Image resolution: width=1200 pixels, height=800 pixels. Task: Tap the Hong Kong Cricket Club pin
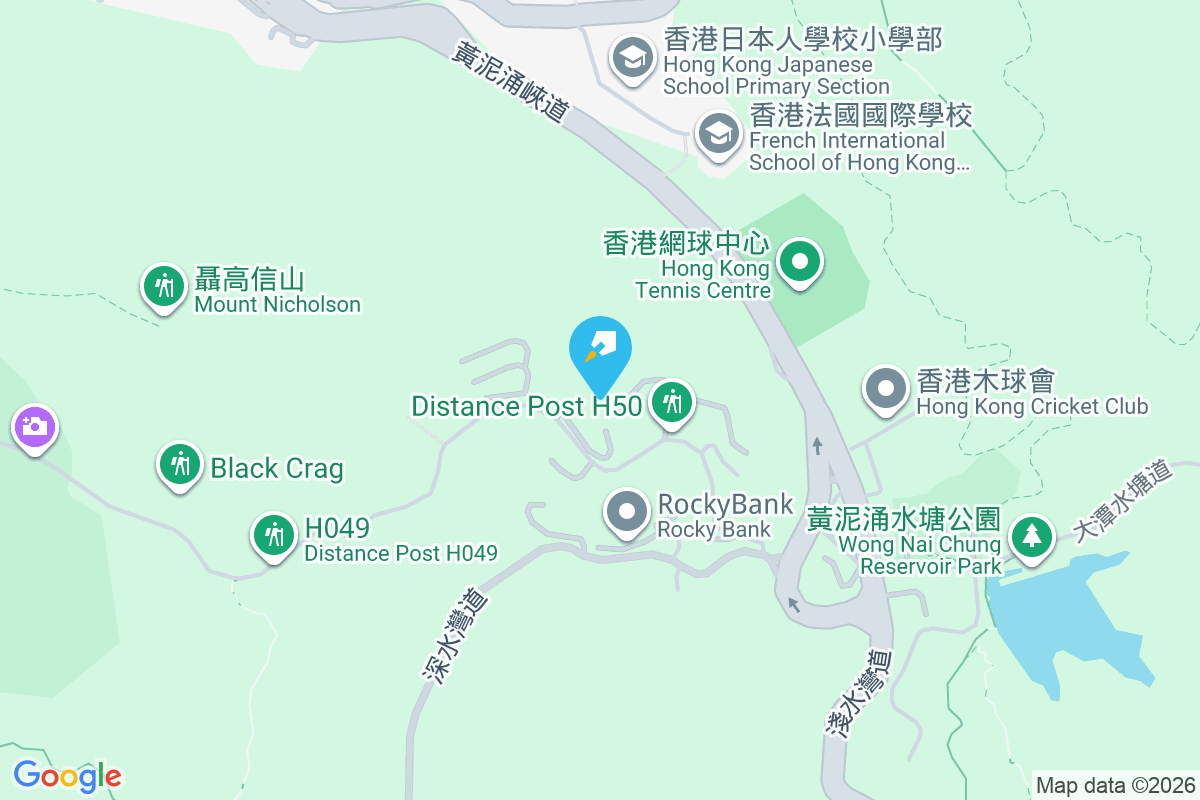coord(885,389)
